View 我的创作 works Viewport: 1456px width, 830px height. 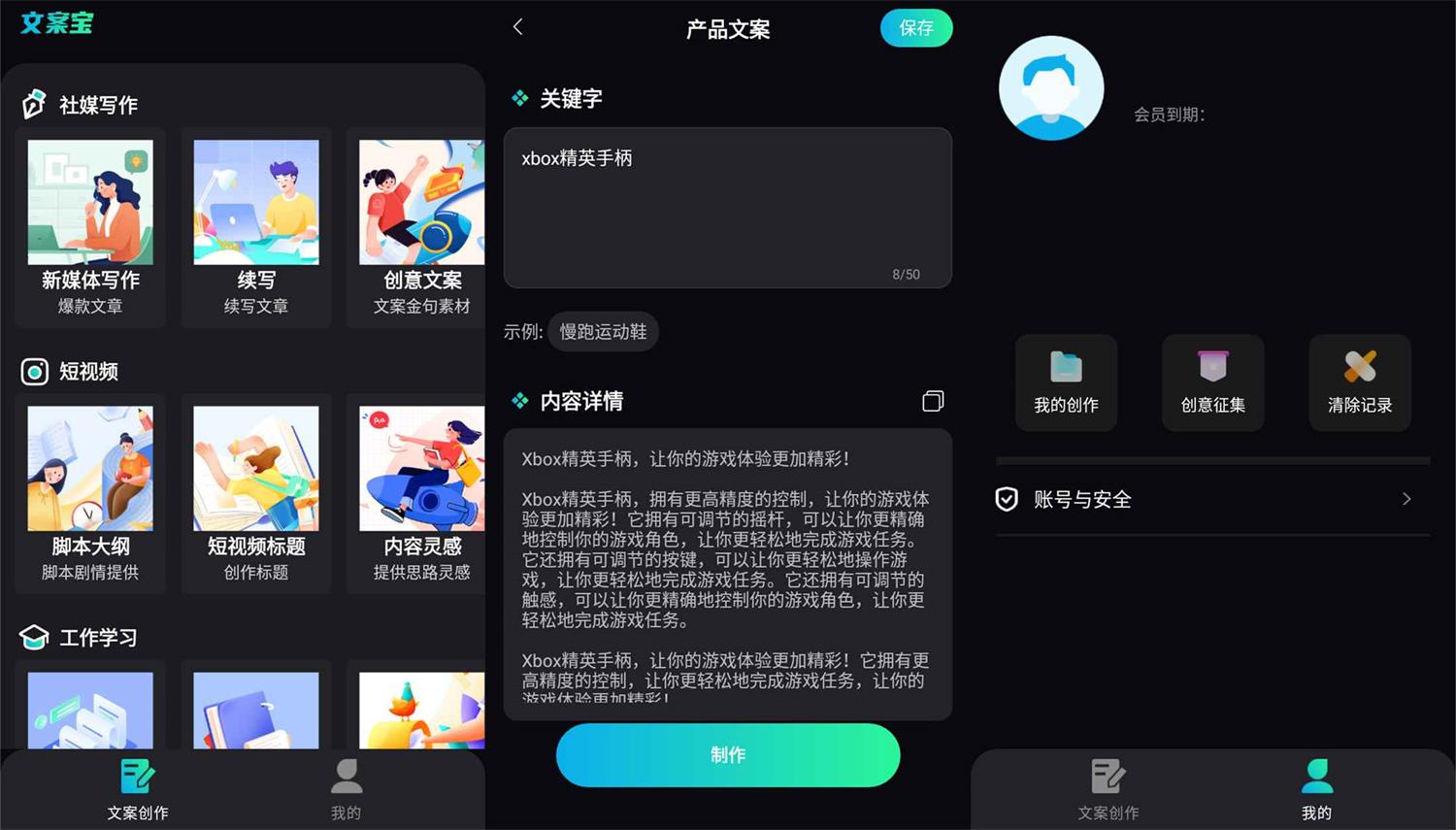pos(1066,382)
